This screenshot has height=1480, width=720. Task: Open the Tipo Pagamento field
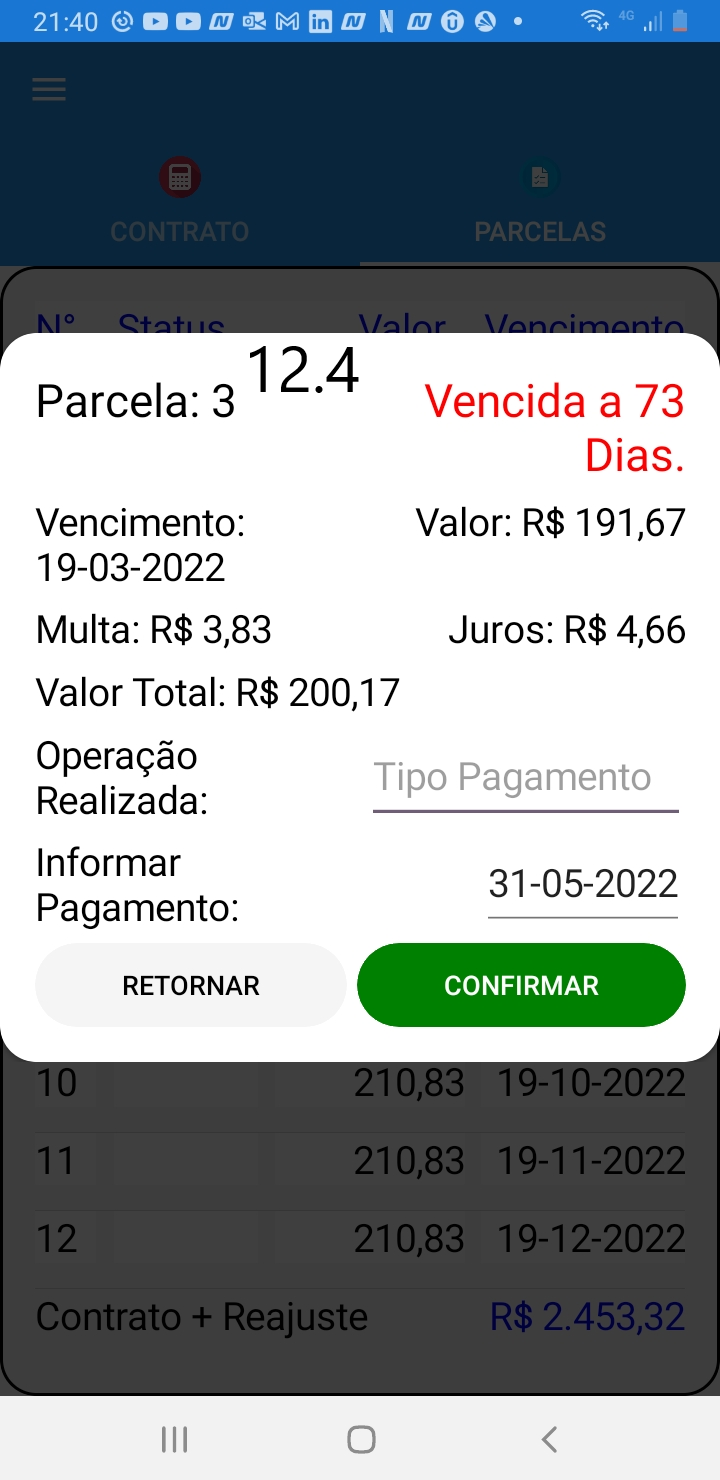pyautogui.click(x=525, y=779)
